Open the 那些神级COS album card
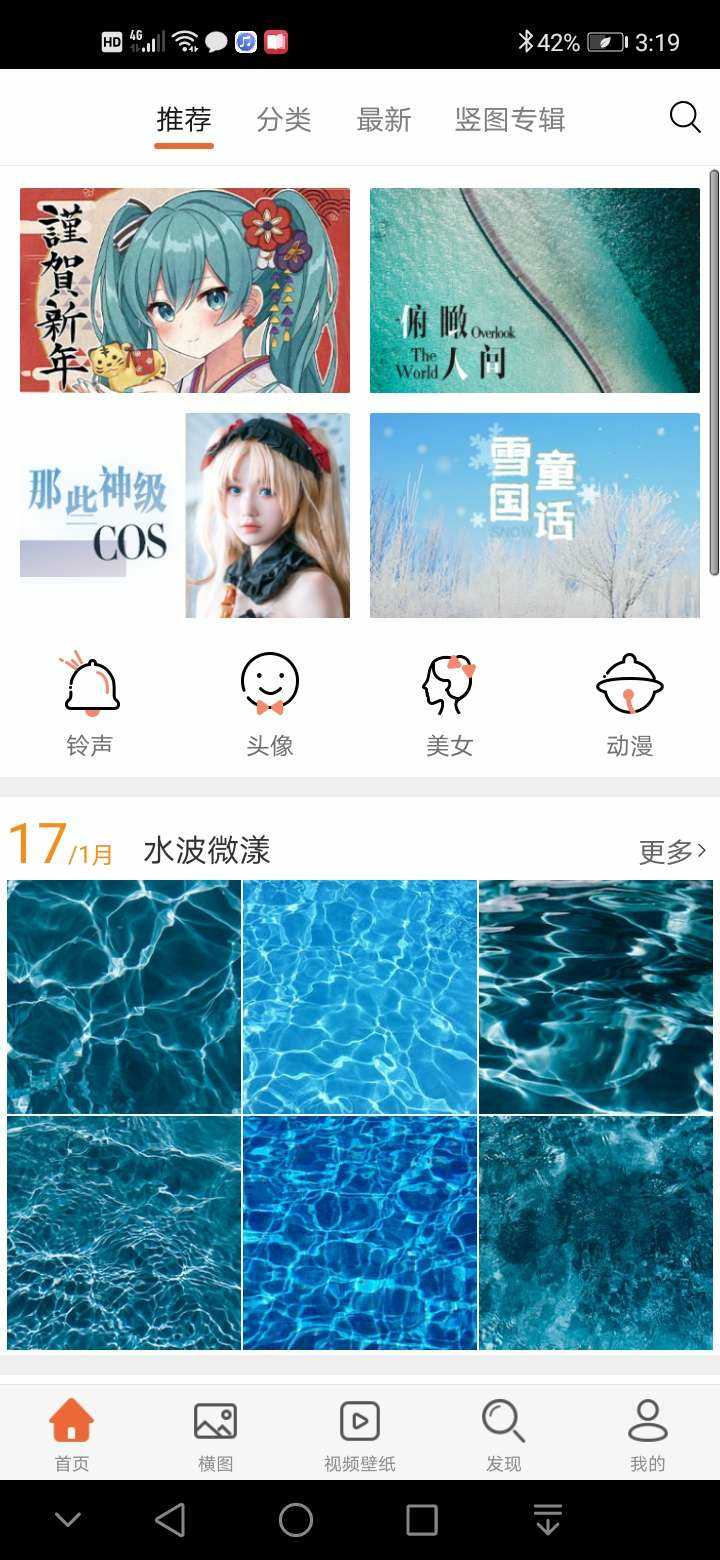The image size is (720, 1560). (185, 515)
